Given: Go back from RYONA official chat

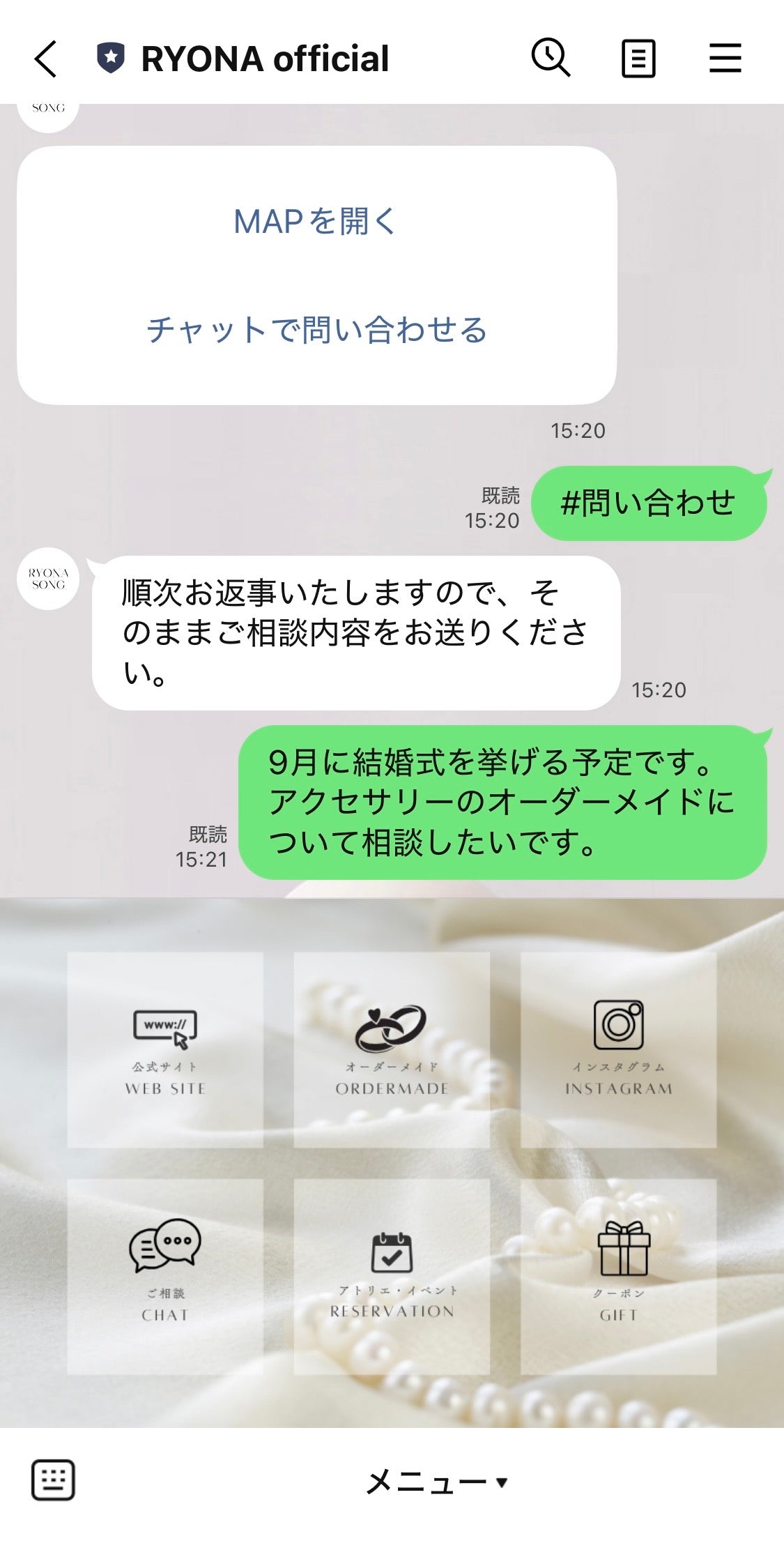Looking at the screenshot, I should point(46,59).
